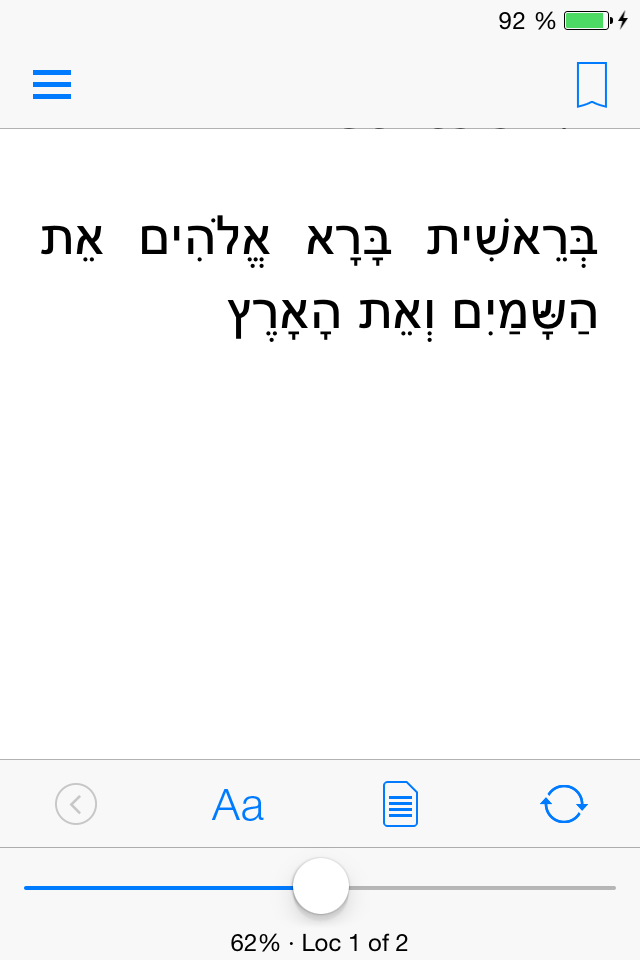Screen dimensions: 640x960
Task: Tap the reading location slider
Action: [321, 886]
